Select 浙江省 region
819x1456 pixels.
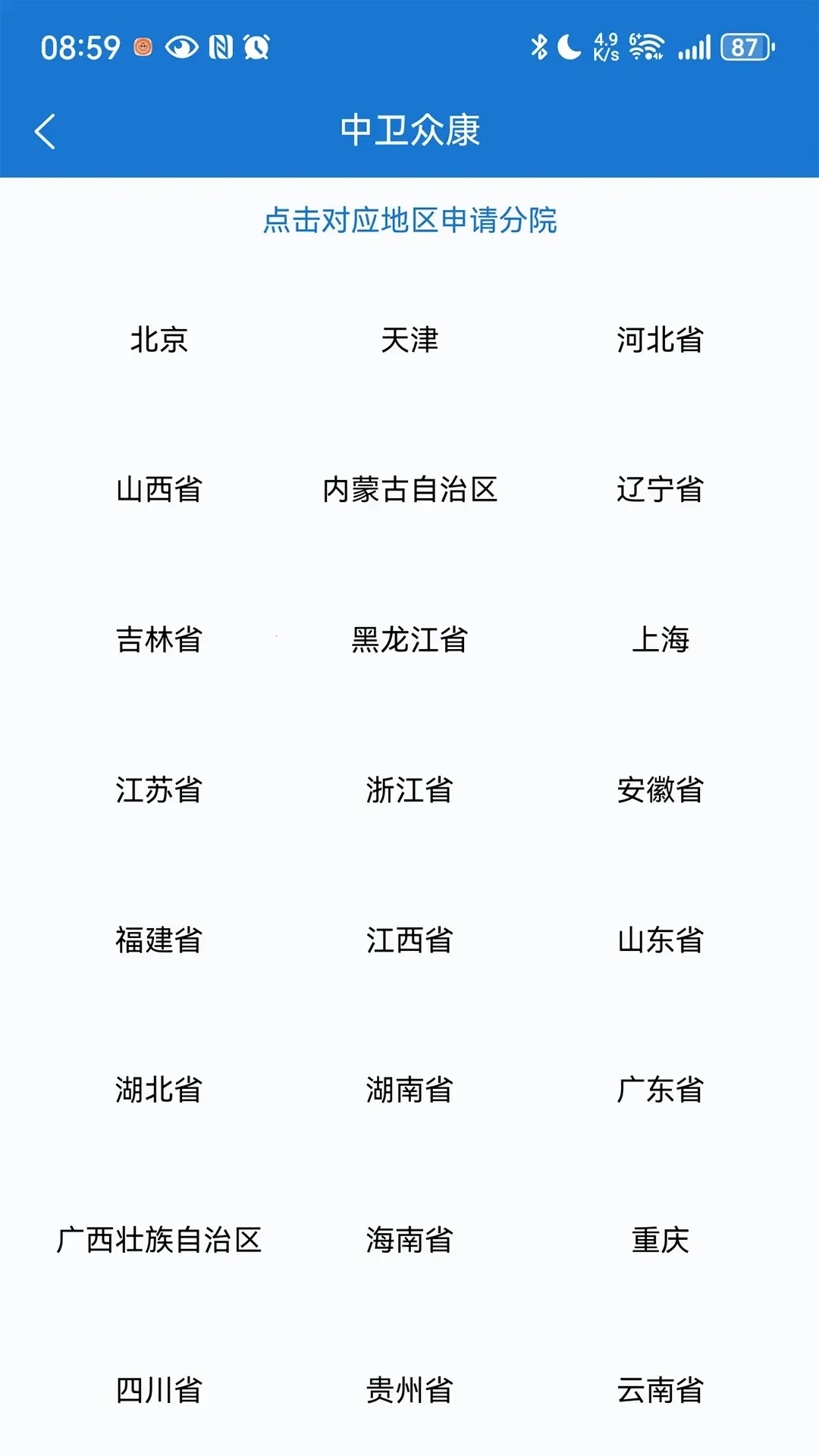pyautogui.click(x=409, y=790)
